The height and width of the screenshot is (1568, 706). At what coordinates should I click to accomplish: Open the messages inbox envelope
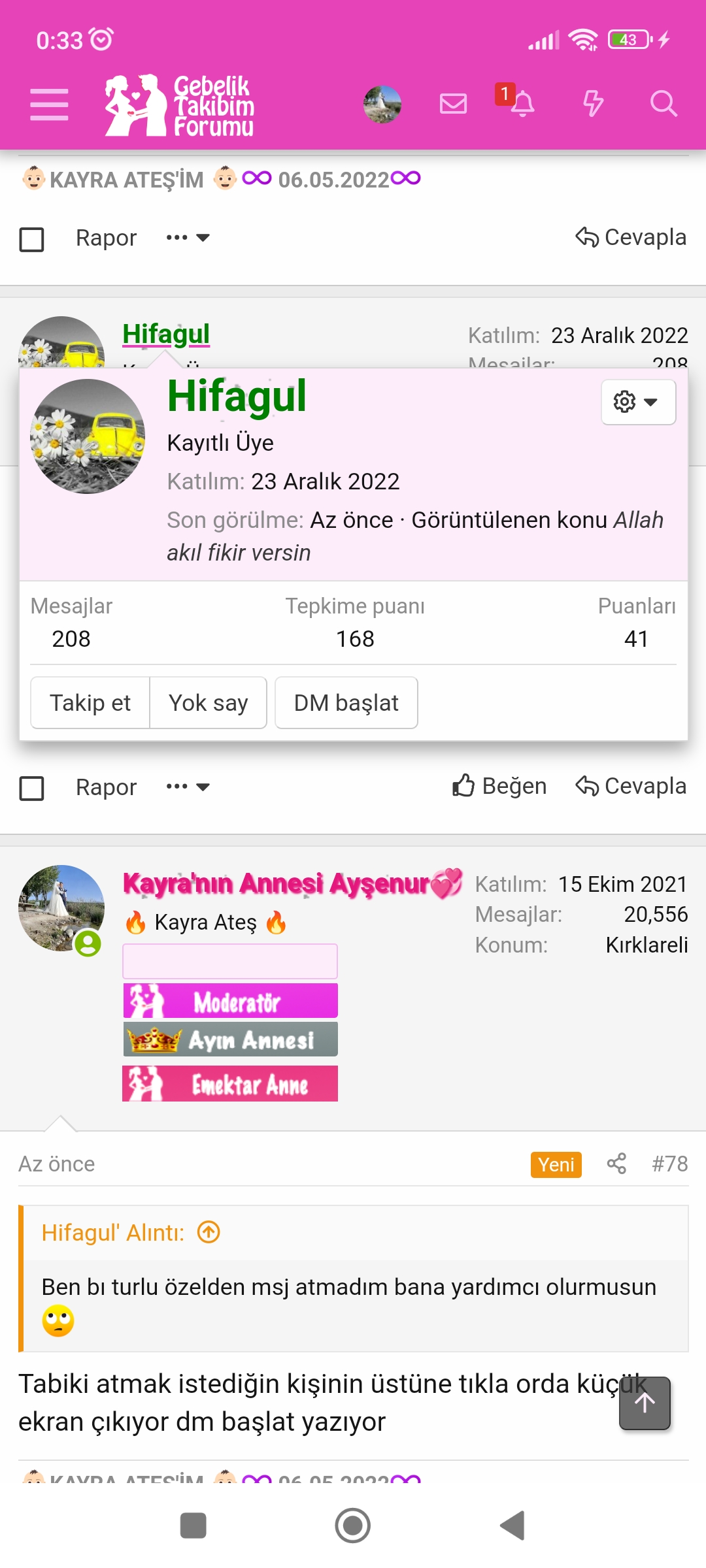pos(453,104)
